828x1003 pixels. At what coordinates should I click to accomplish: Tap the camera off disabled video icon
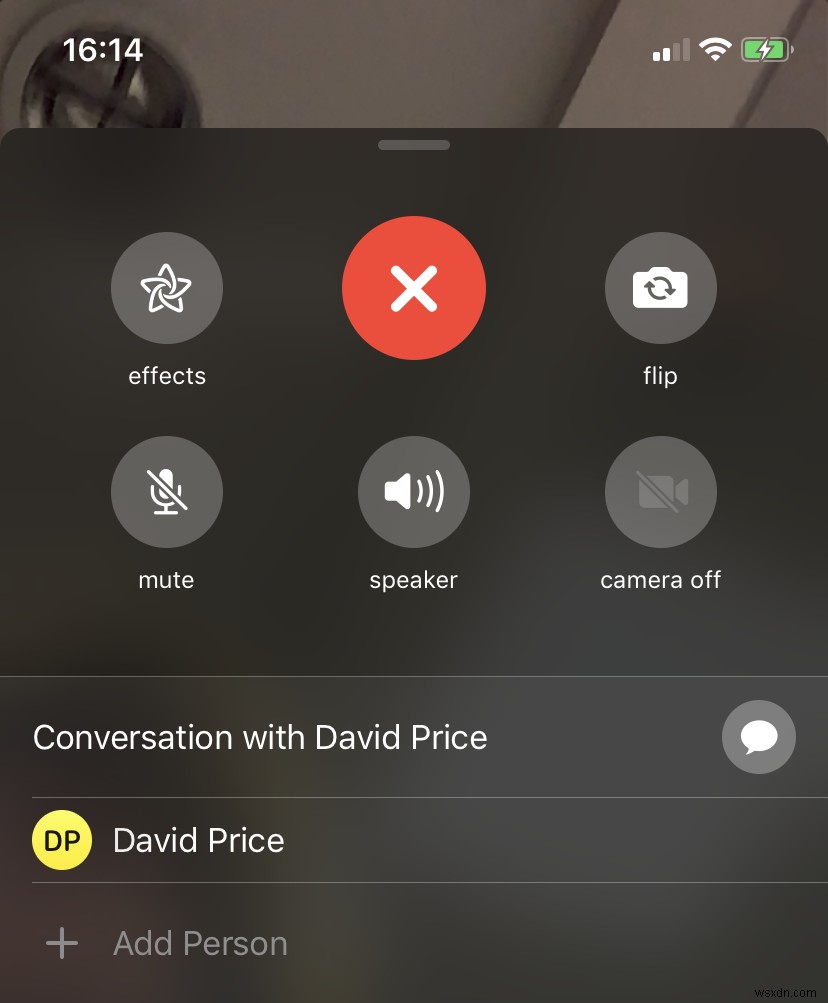(660, 491)
